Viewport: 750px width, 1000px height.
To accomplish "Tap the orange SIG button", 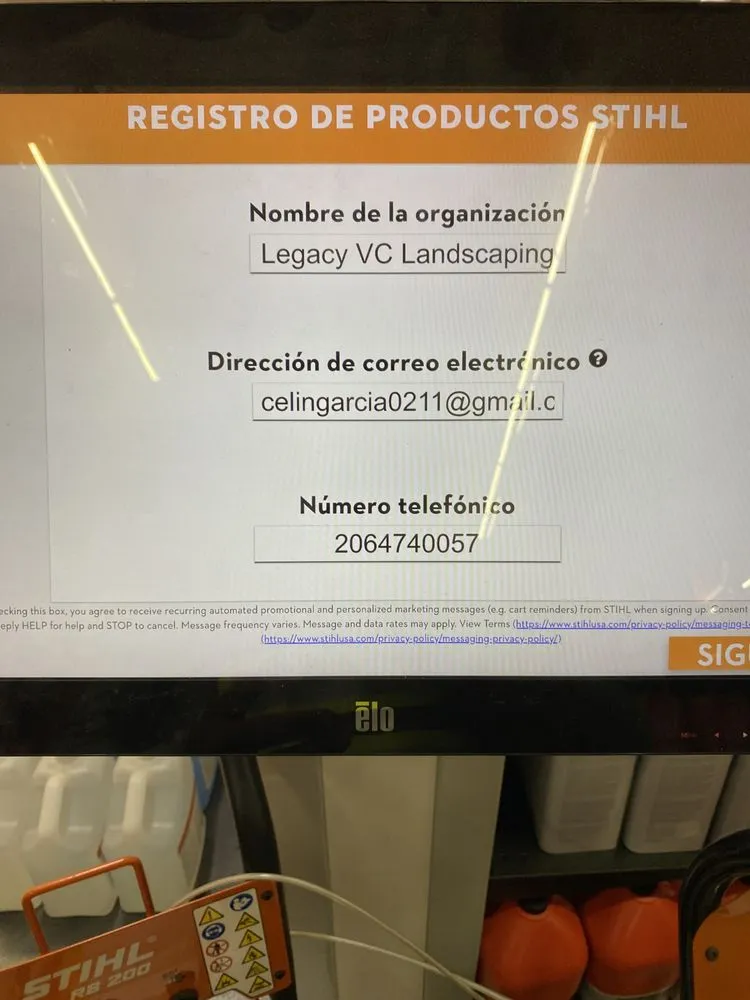I will [x=710, y=655].
